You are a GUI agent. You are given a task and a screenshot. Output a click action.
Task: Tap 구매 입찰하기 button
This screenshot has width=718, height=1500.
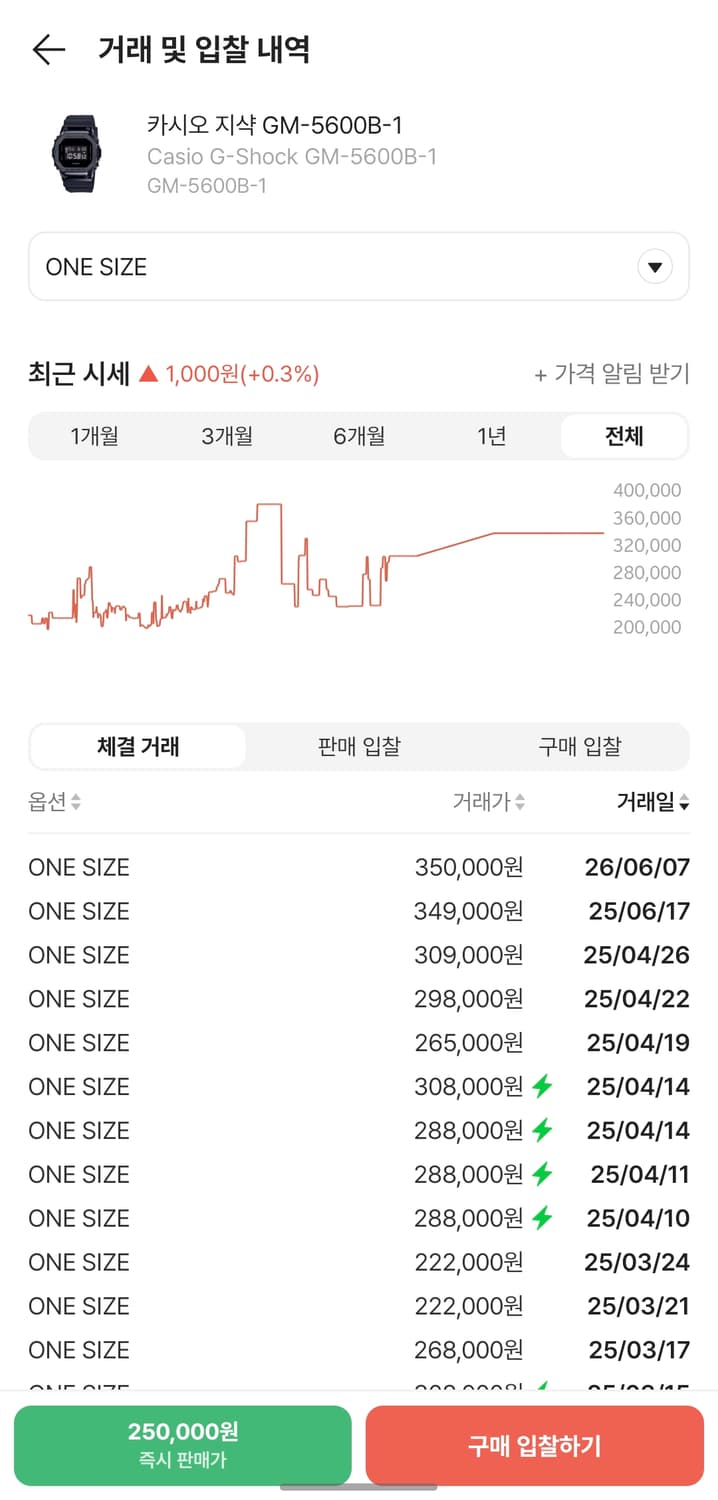(535, 1445)
